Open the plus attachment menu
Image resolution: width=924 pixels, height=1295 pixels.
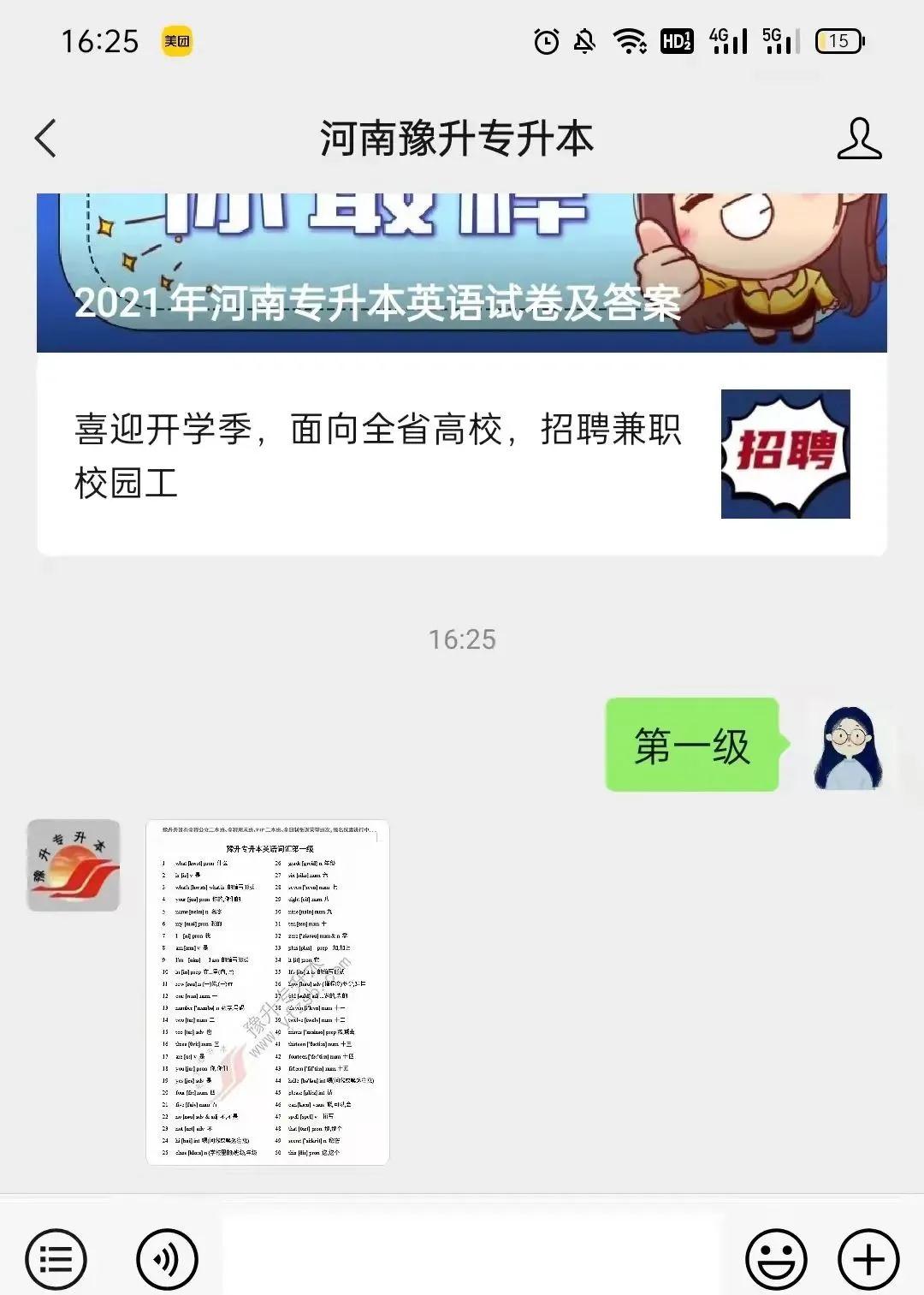868,1259
